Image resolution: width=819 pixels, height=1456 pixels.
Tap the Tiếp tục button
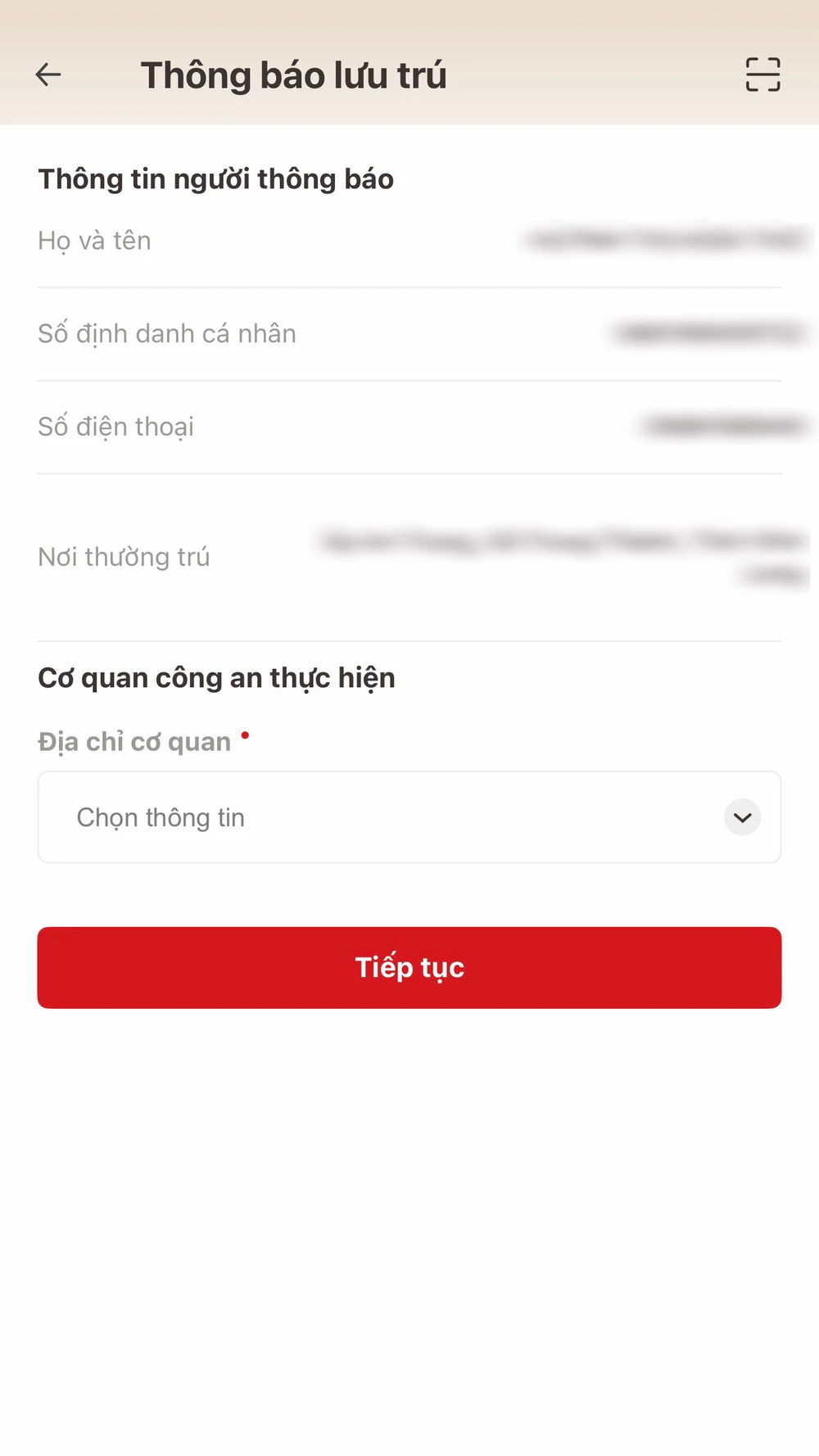click(409, 967)
